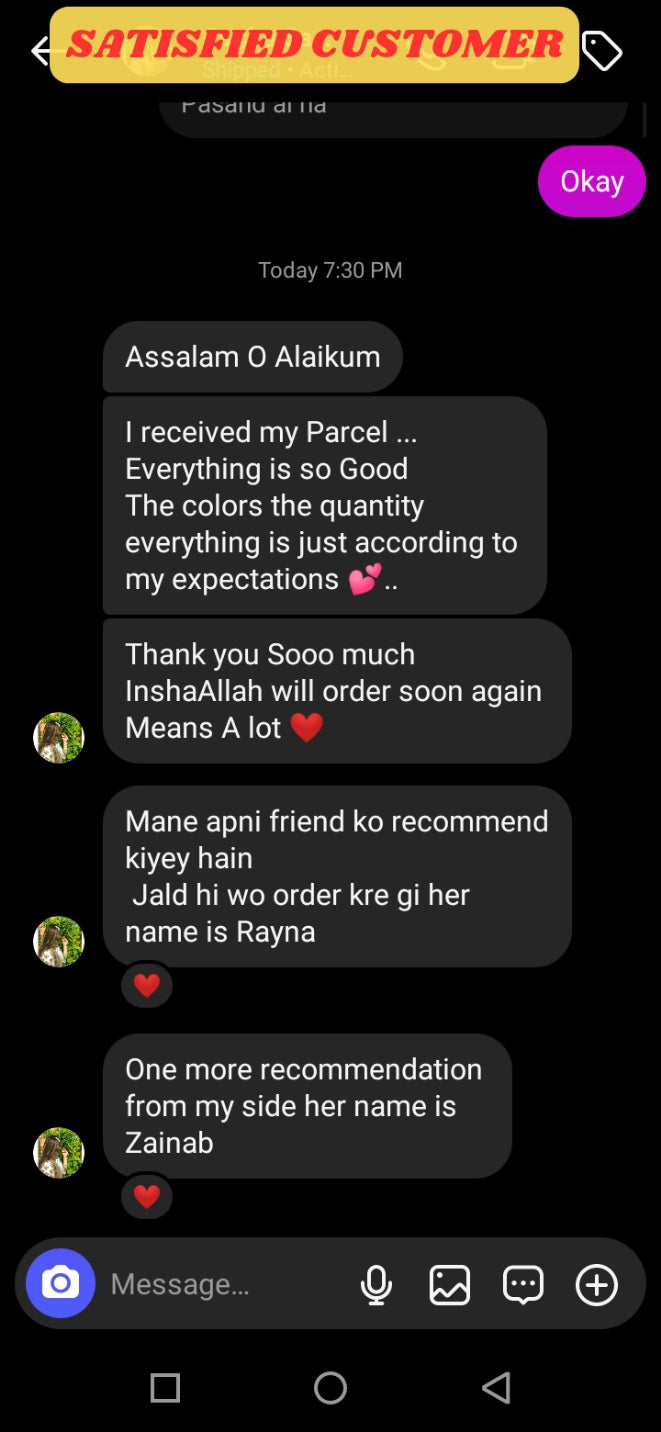
Task: Tap the system home button
Action: [330, 1388]
